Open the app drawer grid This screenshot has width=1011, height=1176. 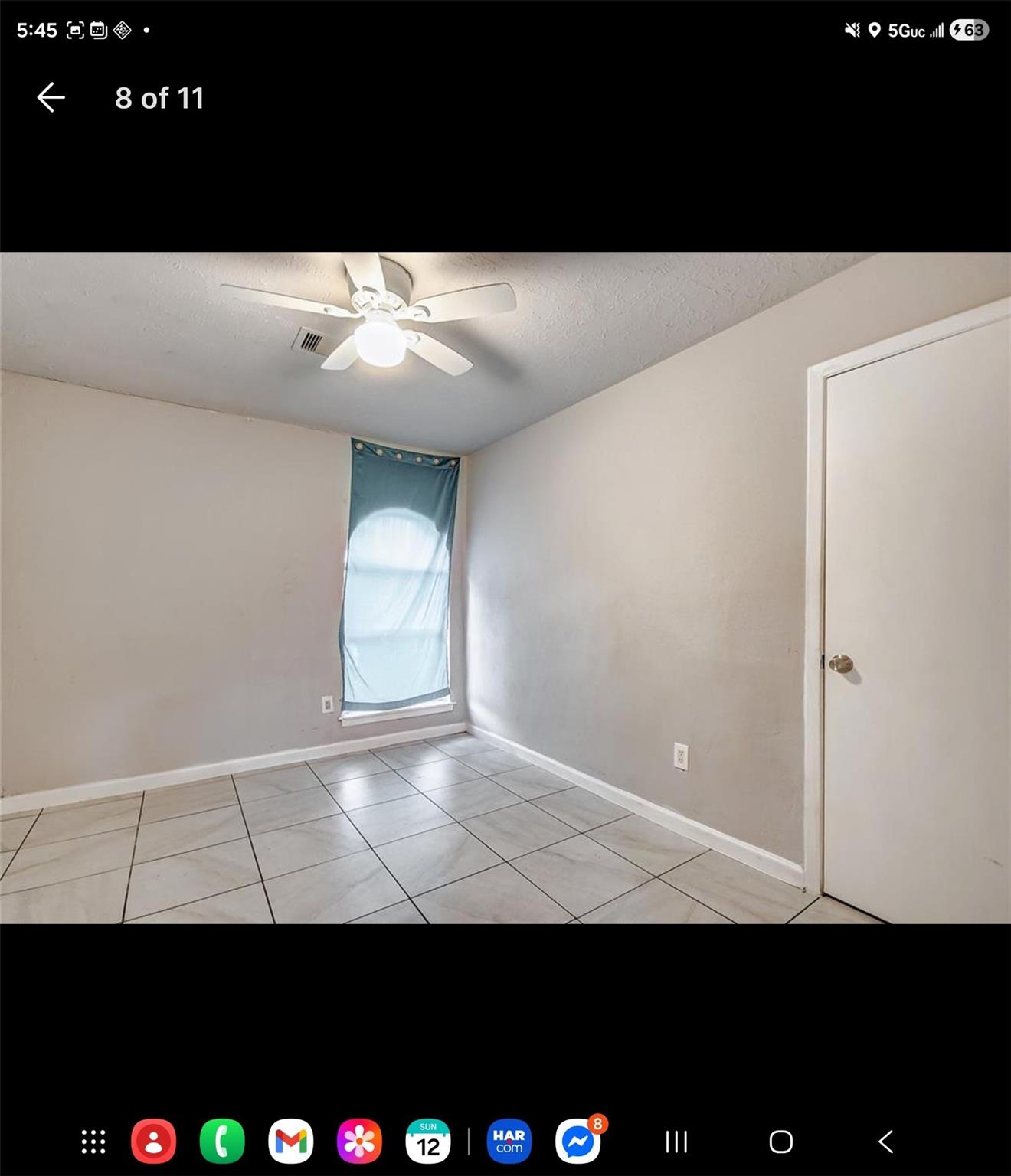point(93,1142)
